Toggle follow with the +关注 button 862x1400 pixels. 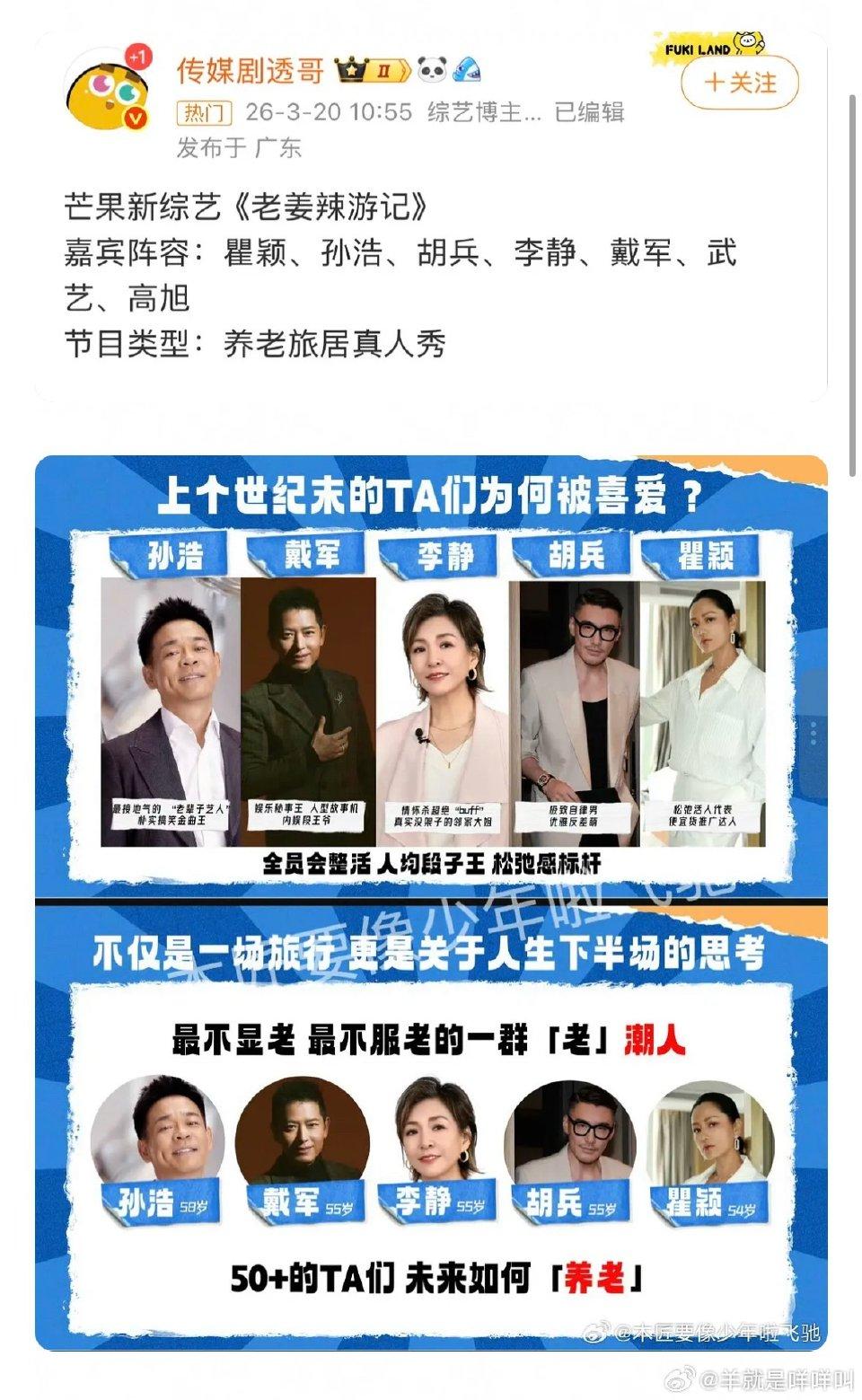click(740, 83)
